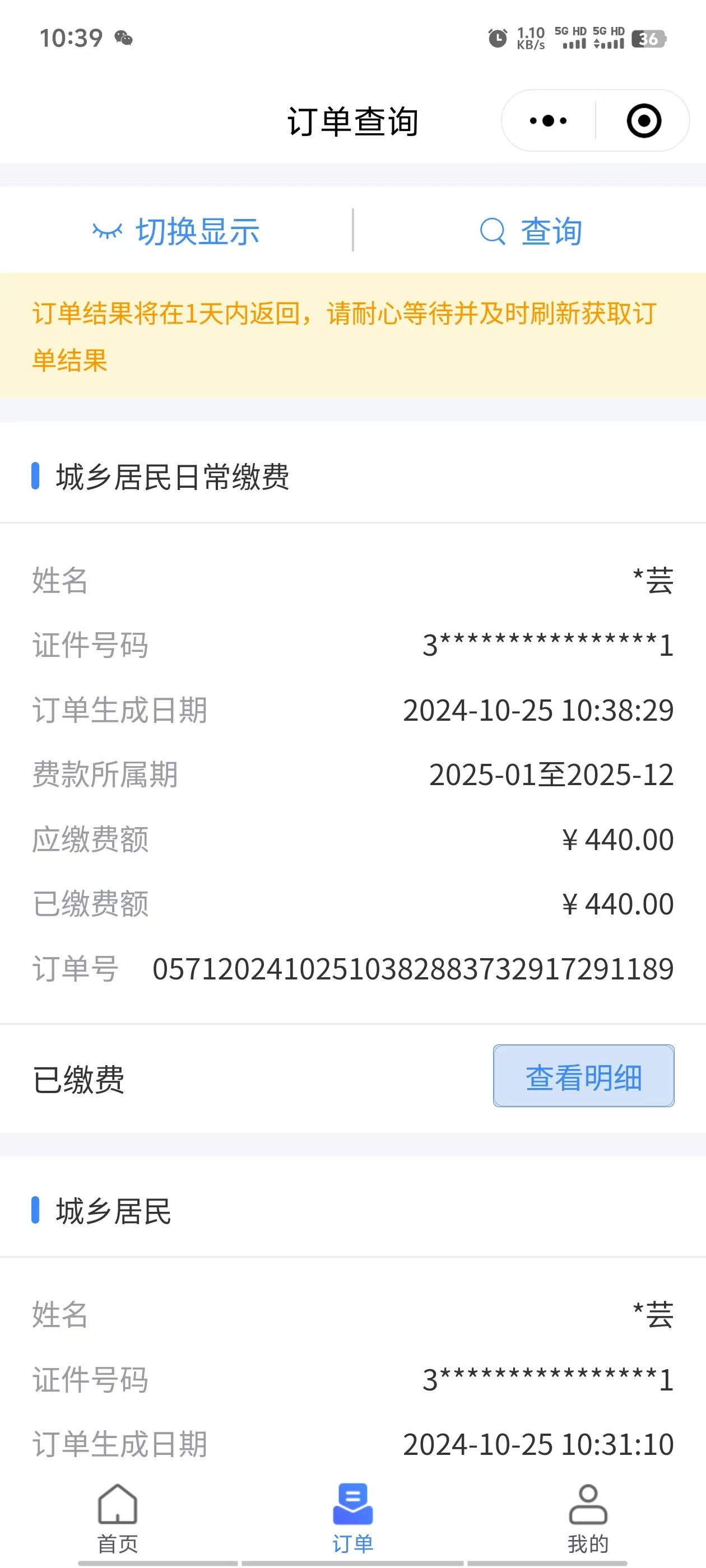Close the mini program with the circle button

click(x=643, y=120)
